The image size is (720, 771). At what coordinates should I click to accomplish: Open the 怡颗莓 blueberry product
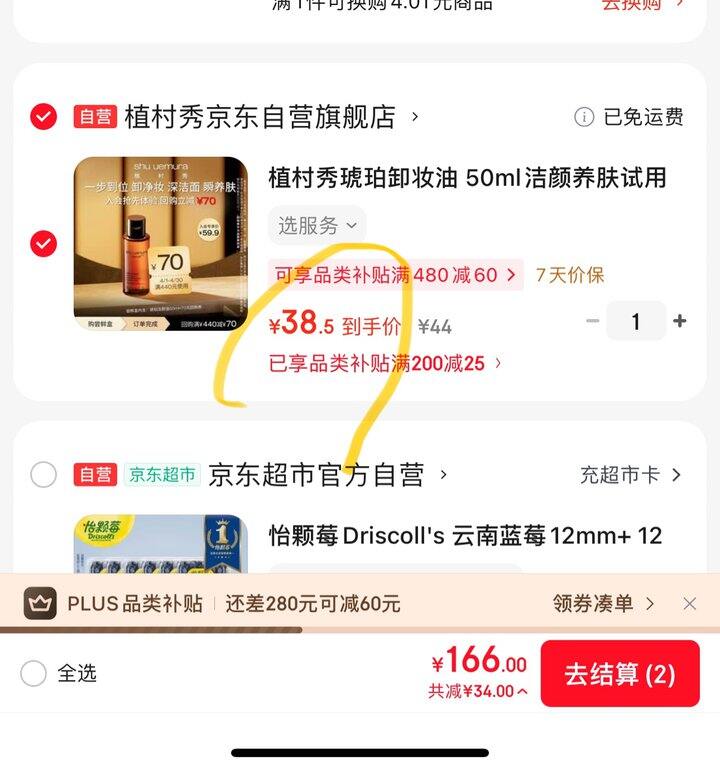pyautogui.click(x=465, y=536)
